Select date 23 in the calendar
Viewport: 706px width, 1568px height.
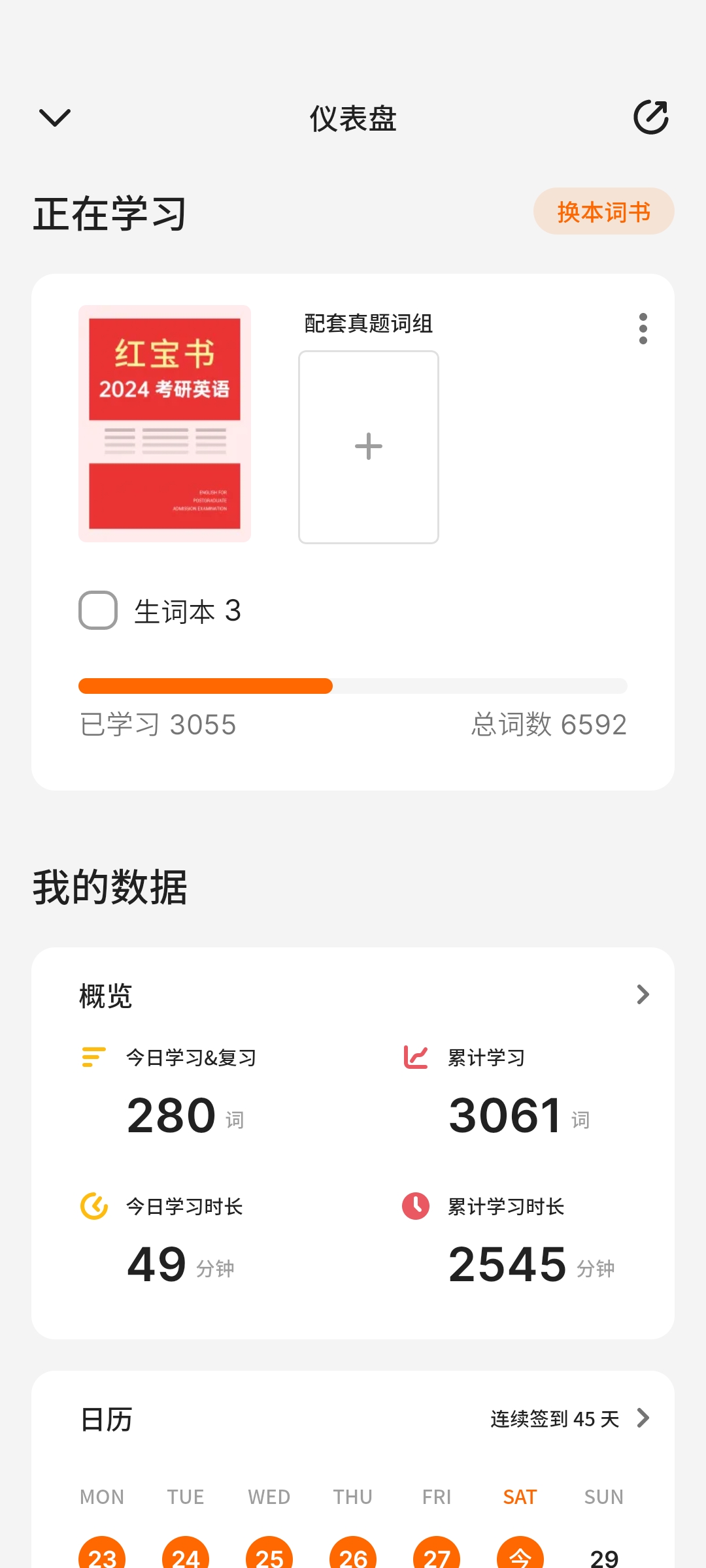102,1555
